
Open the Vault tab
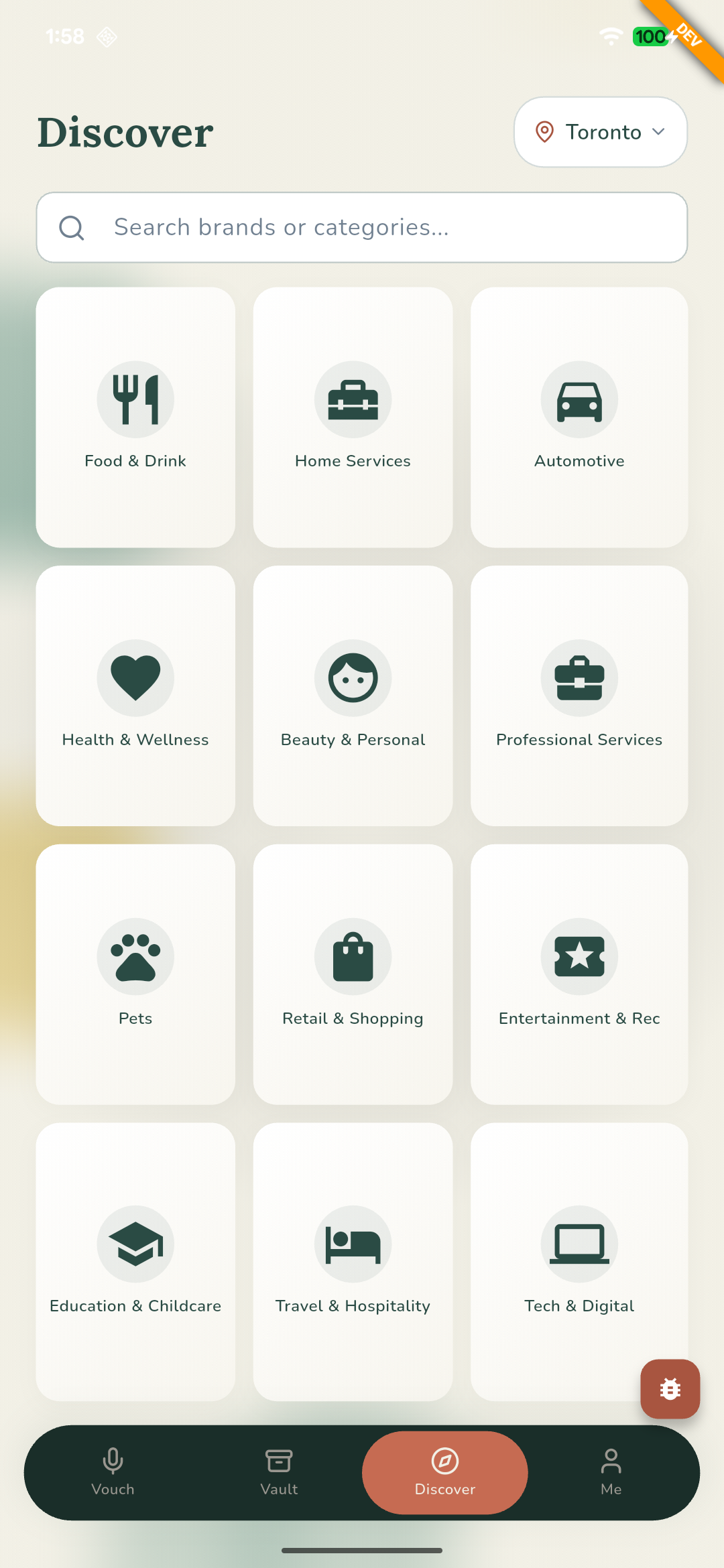279,1472
